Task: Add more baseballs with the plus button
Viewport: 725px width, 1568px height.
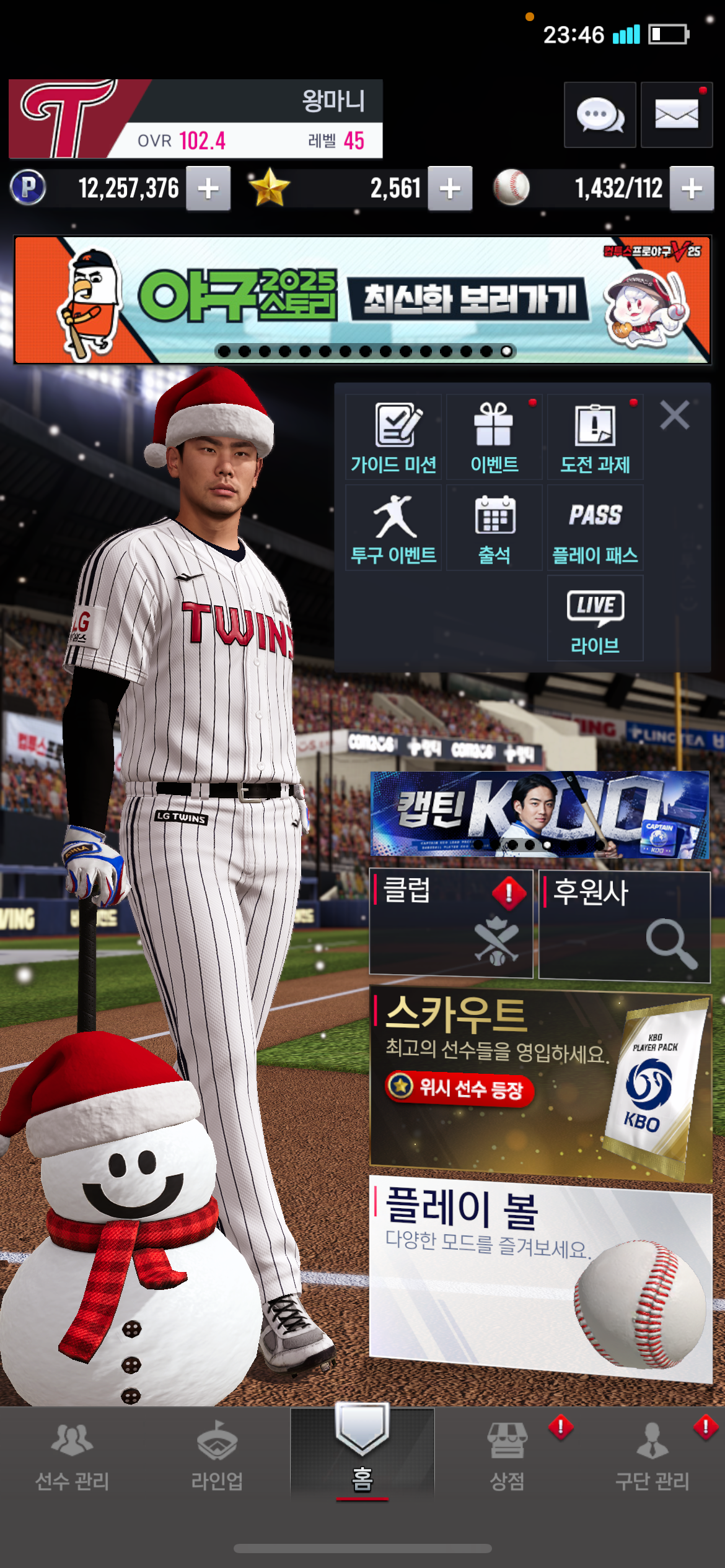Action: [x=692, y=188]
